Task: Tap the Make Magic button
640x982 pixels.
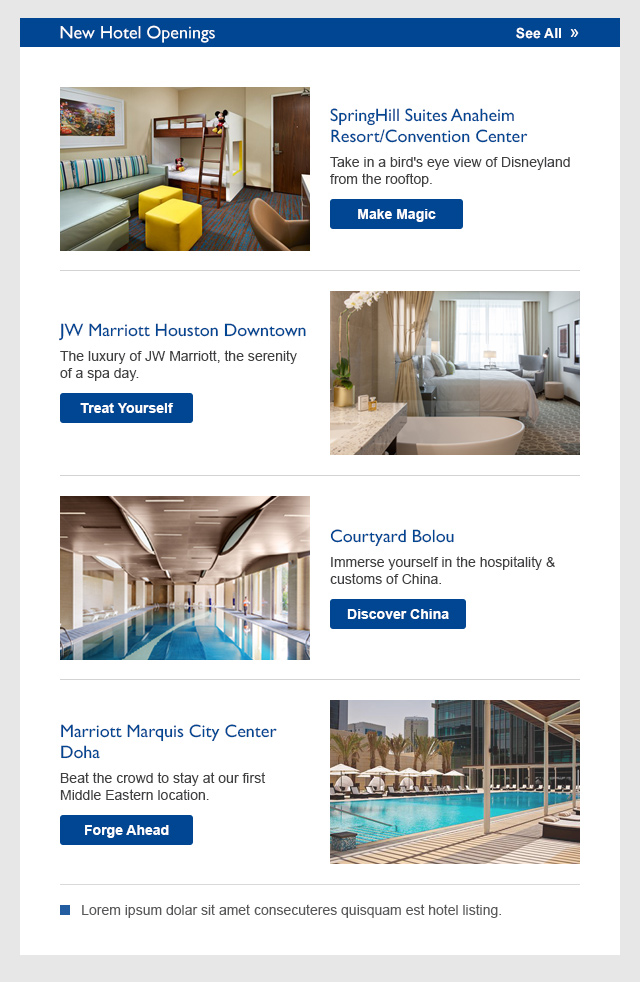Action: tap(396, 214)
